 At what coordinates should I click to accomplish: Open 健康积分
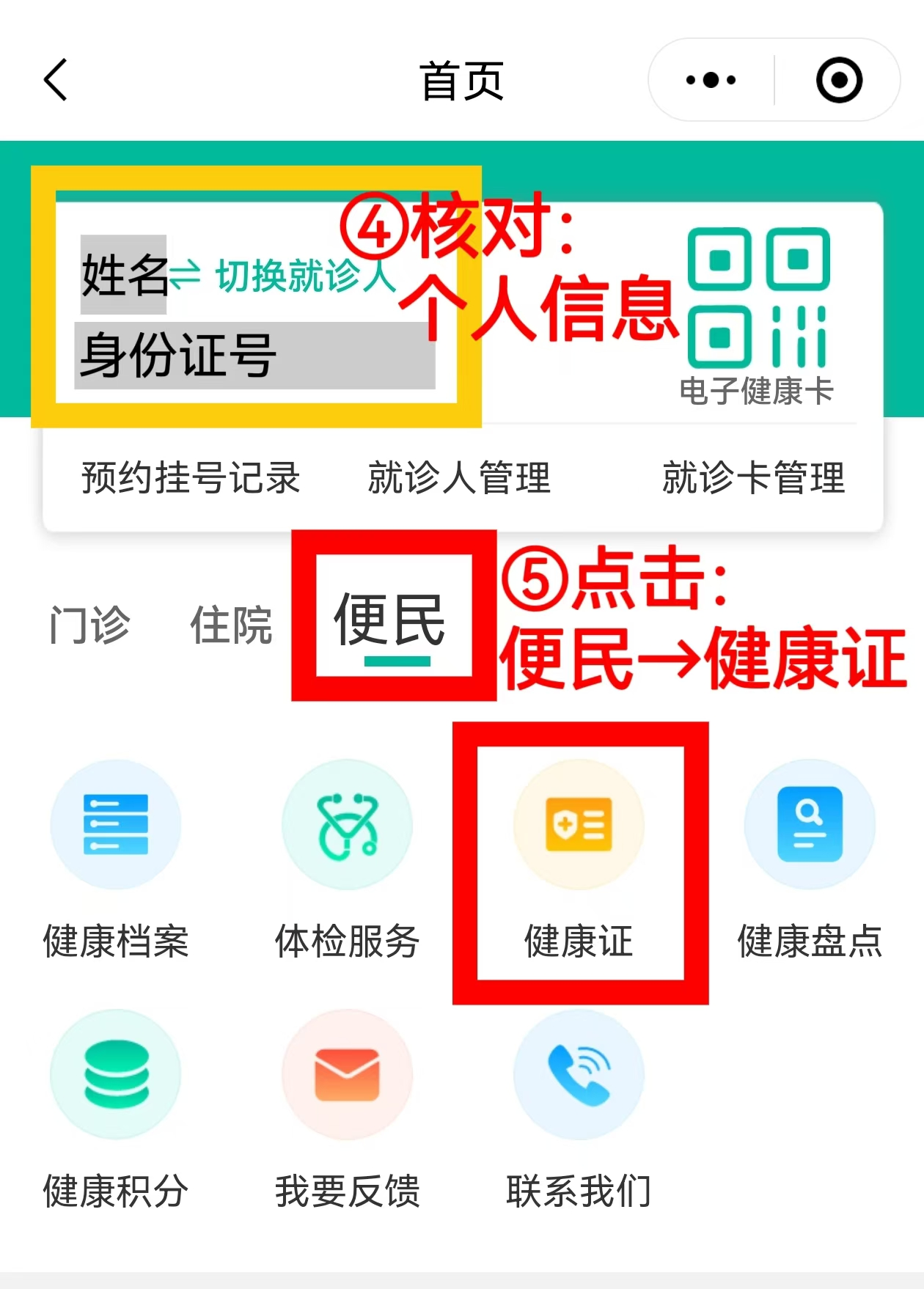(116, 1107)
